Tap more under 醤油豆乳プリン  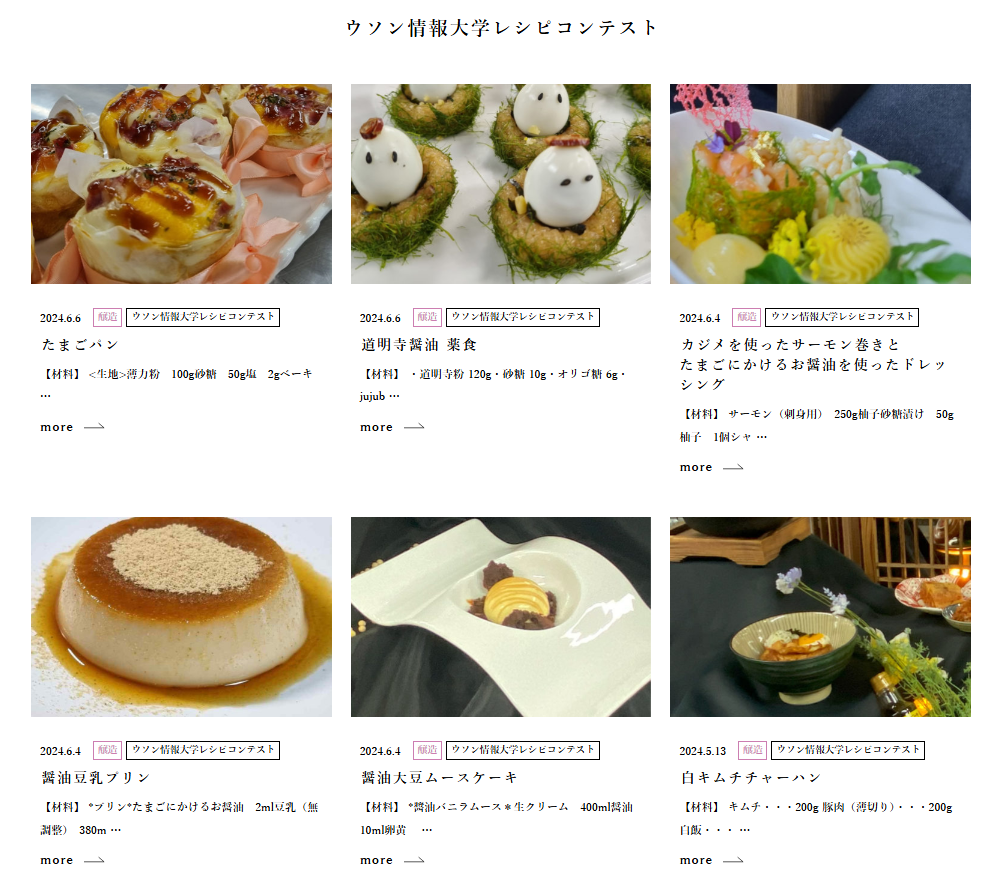(72, 860)
